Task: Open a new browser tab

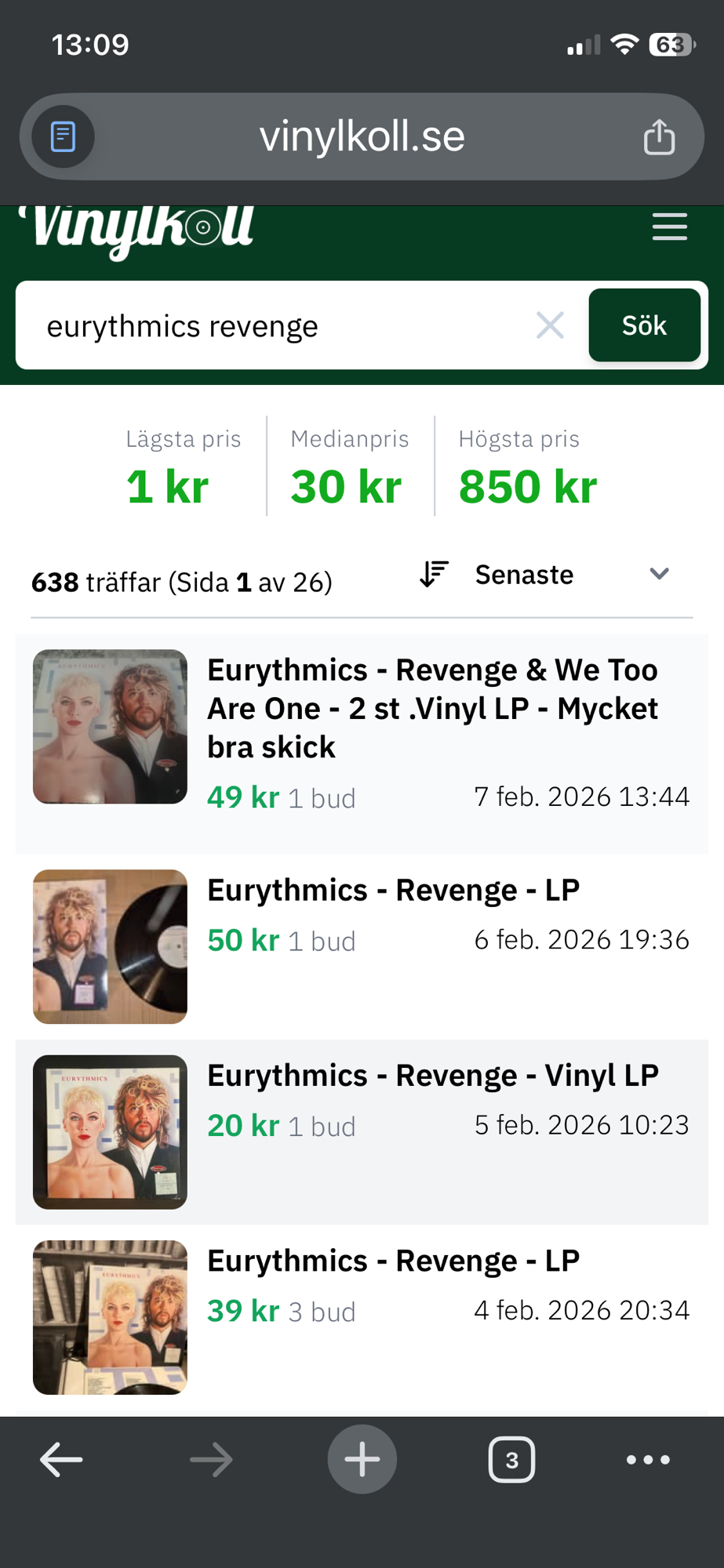Action: tap(362, 1460)
